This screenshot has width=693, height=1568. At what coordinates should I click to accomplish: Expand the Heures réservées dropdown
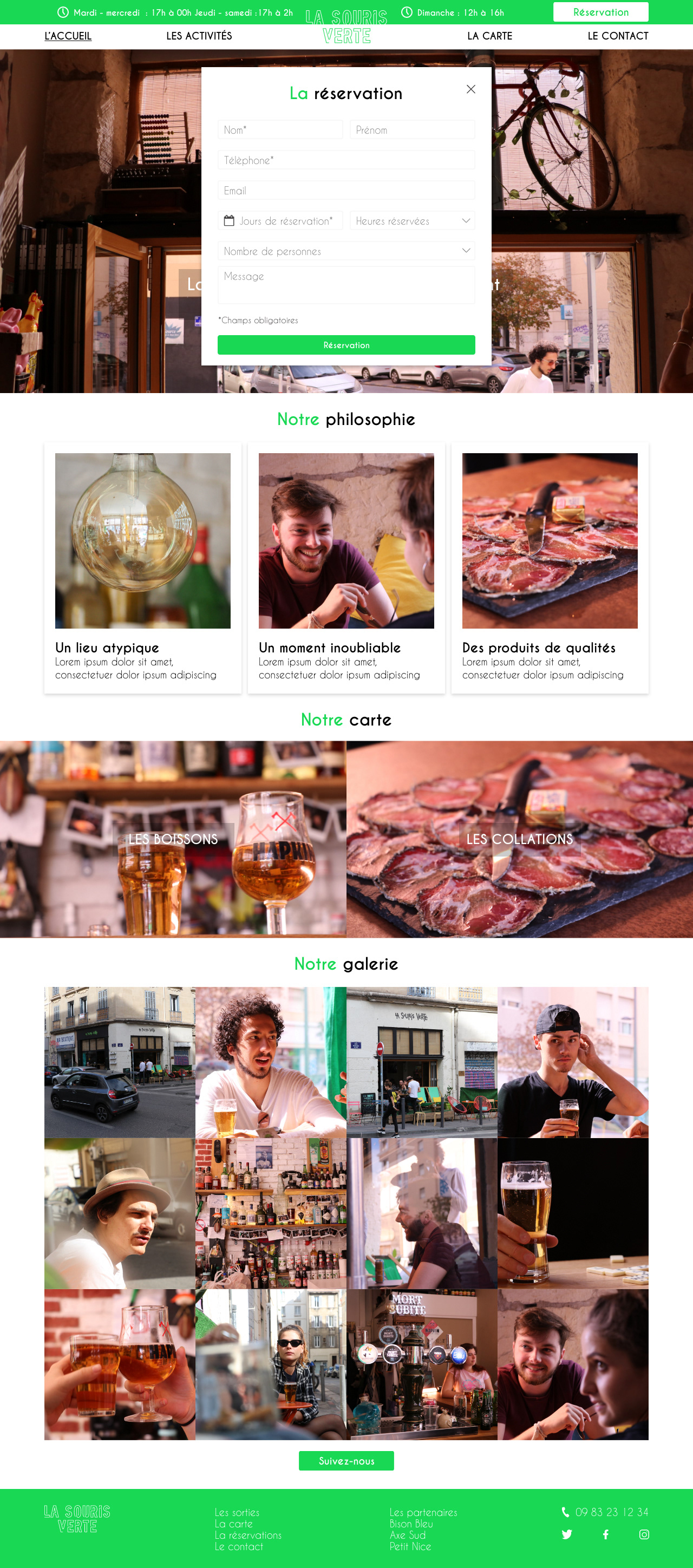point(412,221)
